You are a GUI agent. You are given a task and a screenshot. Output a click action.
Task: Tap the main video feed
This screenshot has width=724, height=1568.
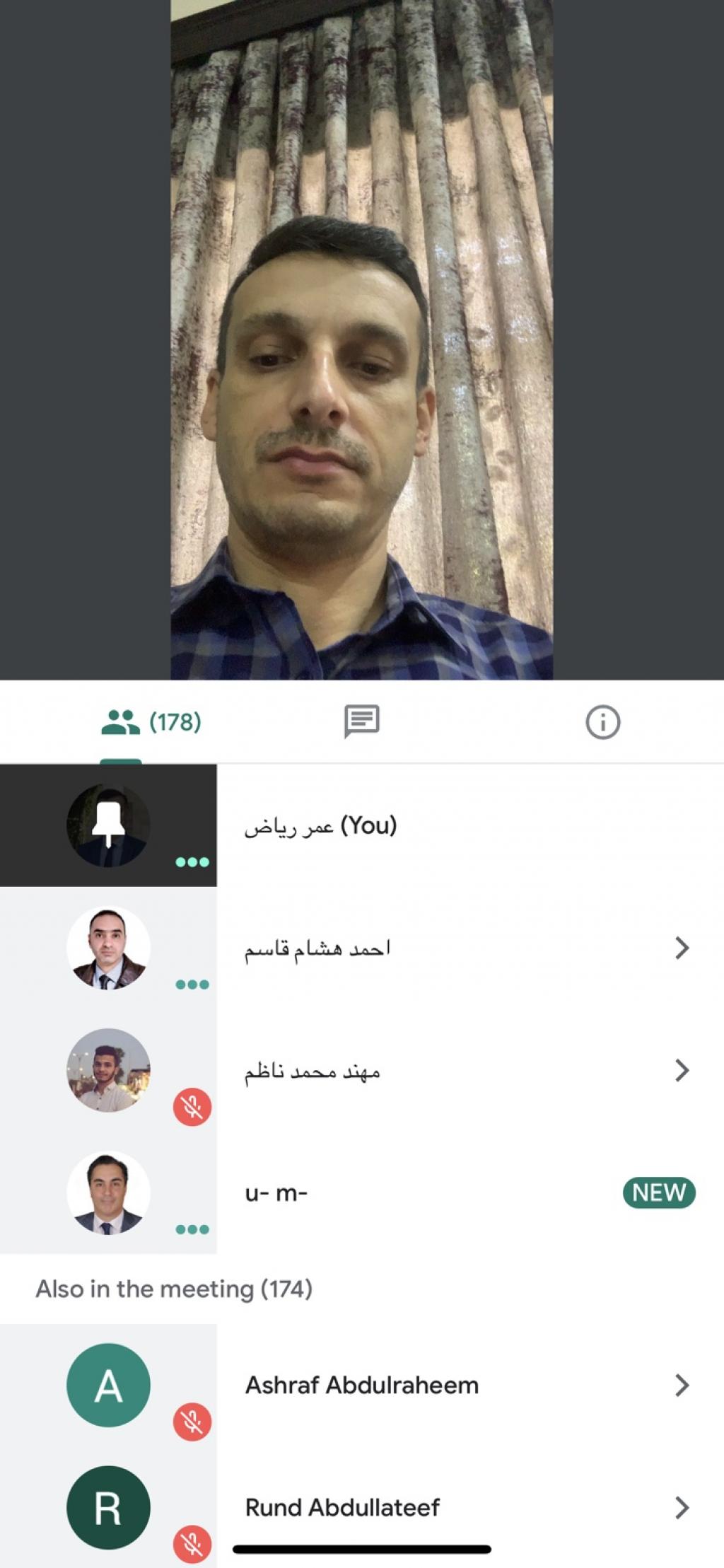click(x=361, y=339)
